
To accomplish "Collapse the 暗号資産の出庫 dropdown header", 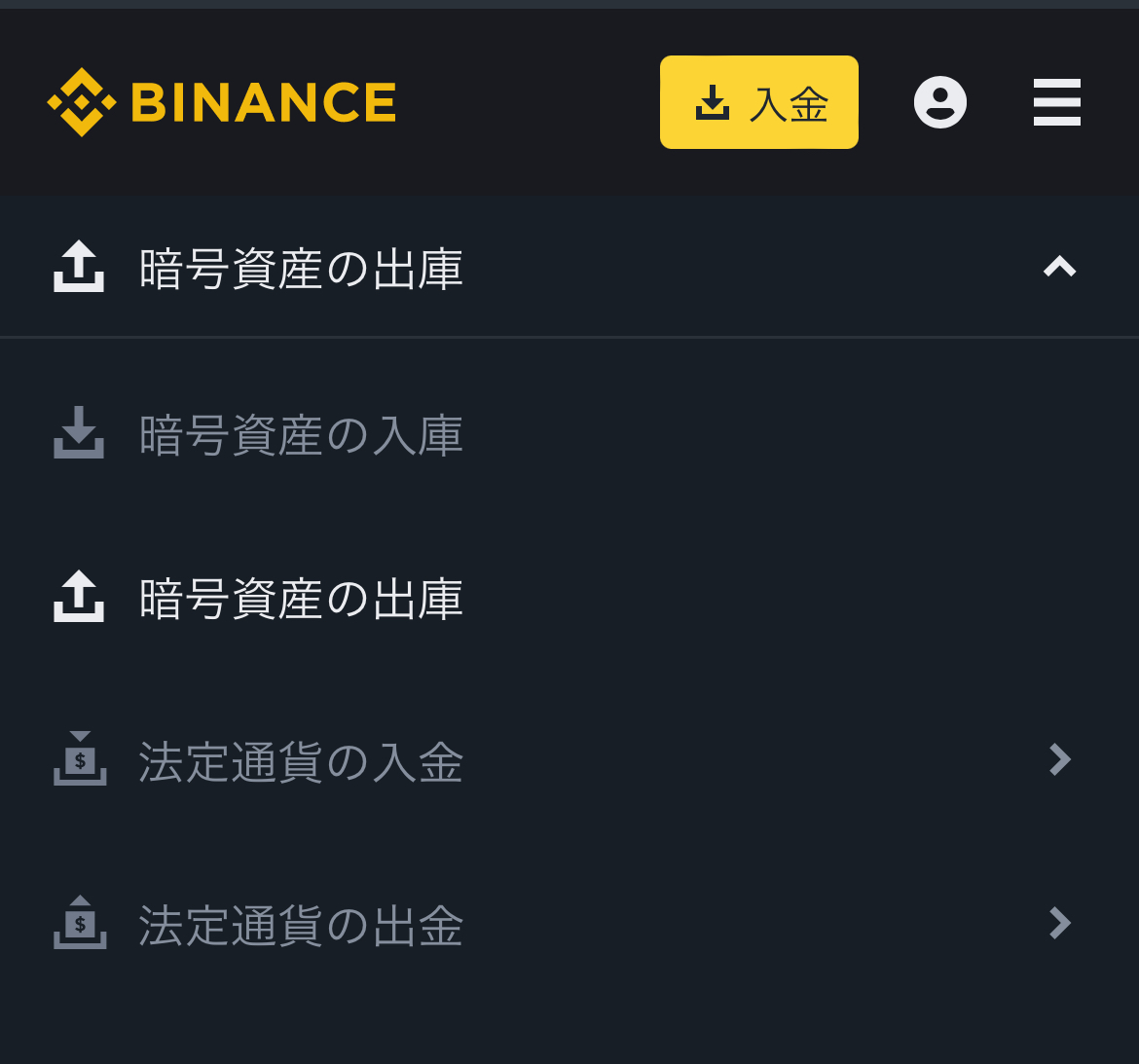I will pos(1059,267).
